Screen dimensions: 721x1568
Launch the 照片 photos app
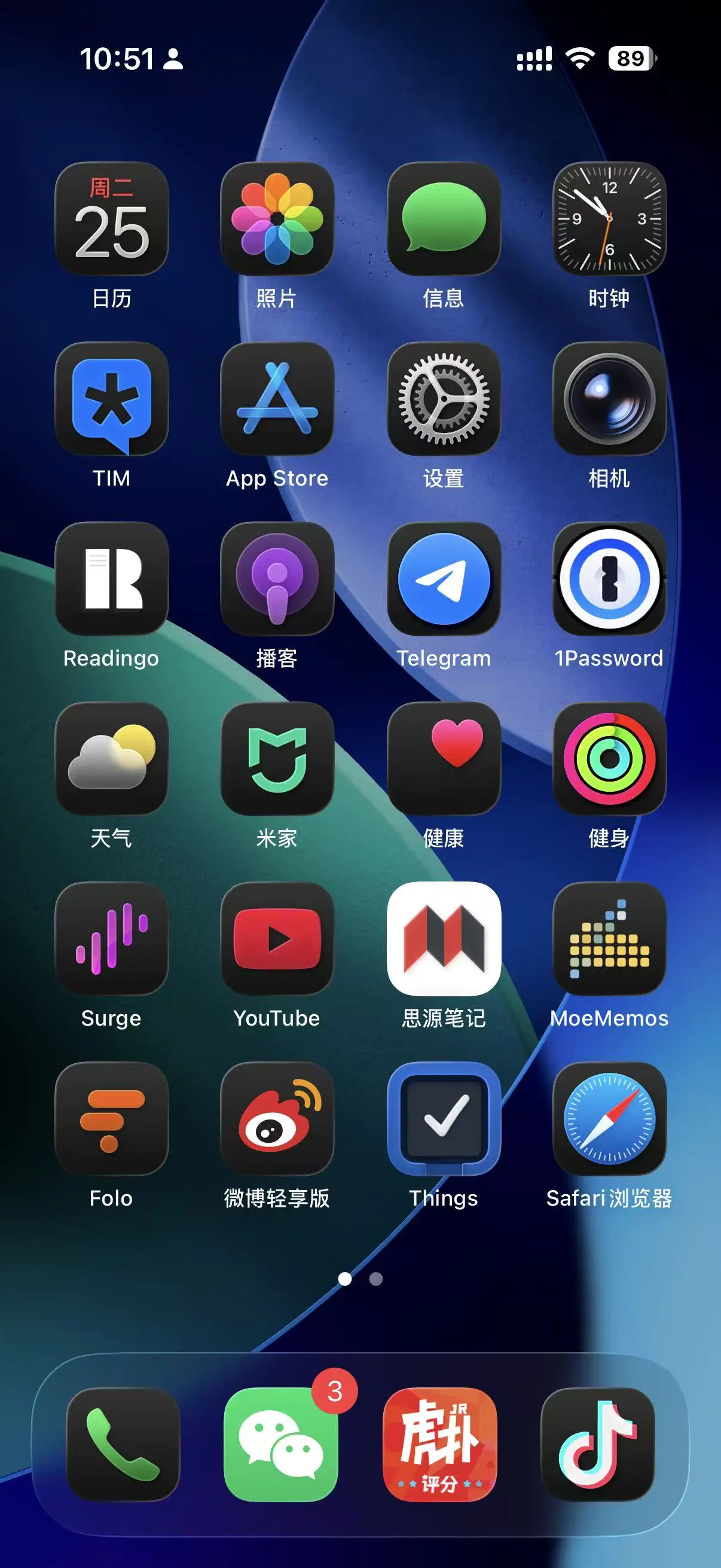click(277, 218)
